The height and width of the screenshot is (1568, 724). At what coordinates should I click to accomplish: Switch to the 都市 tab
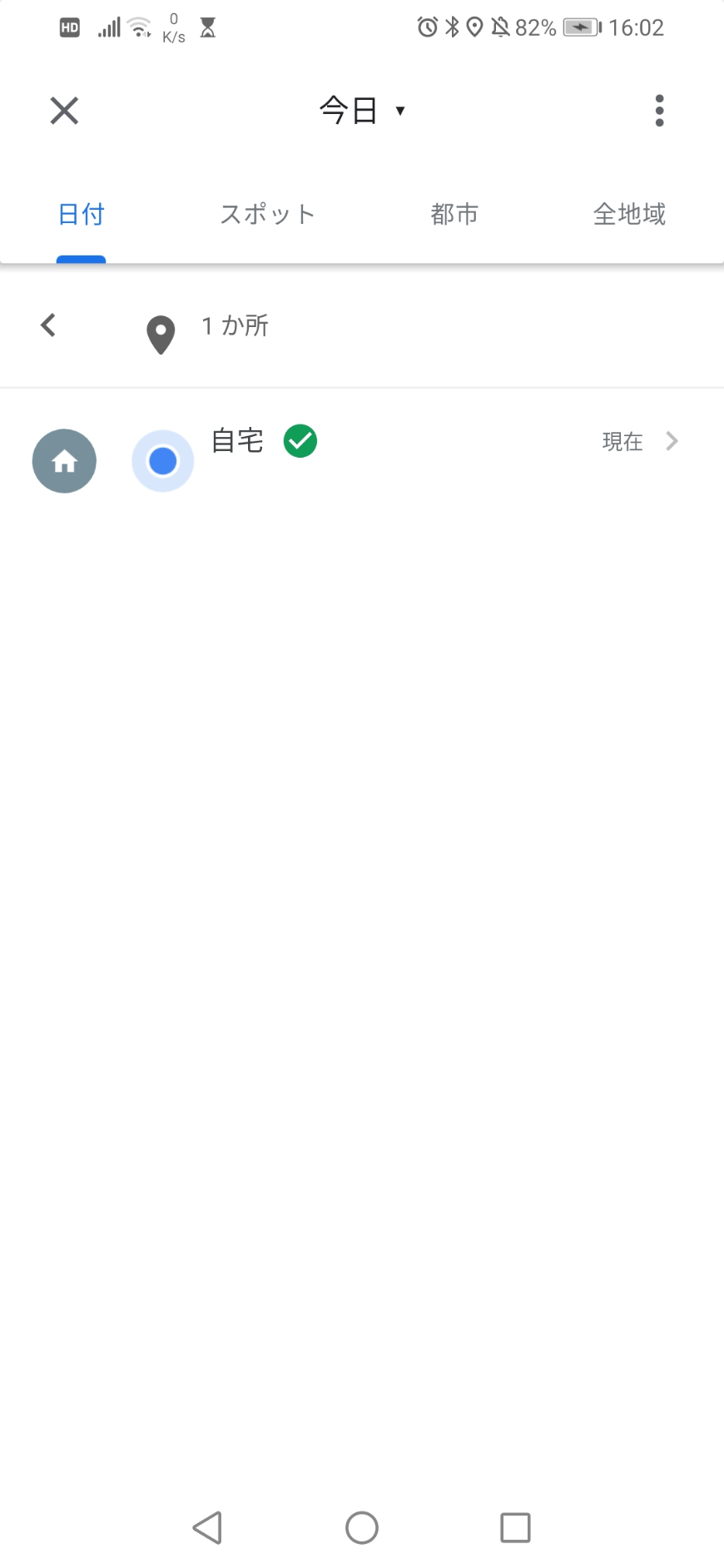point(454,215)
